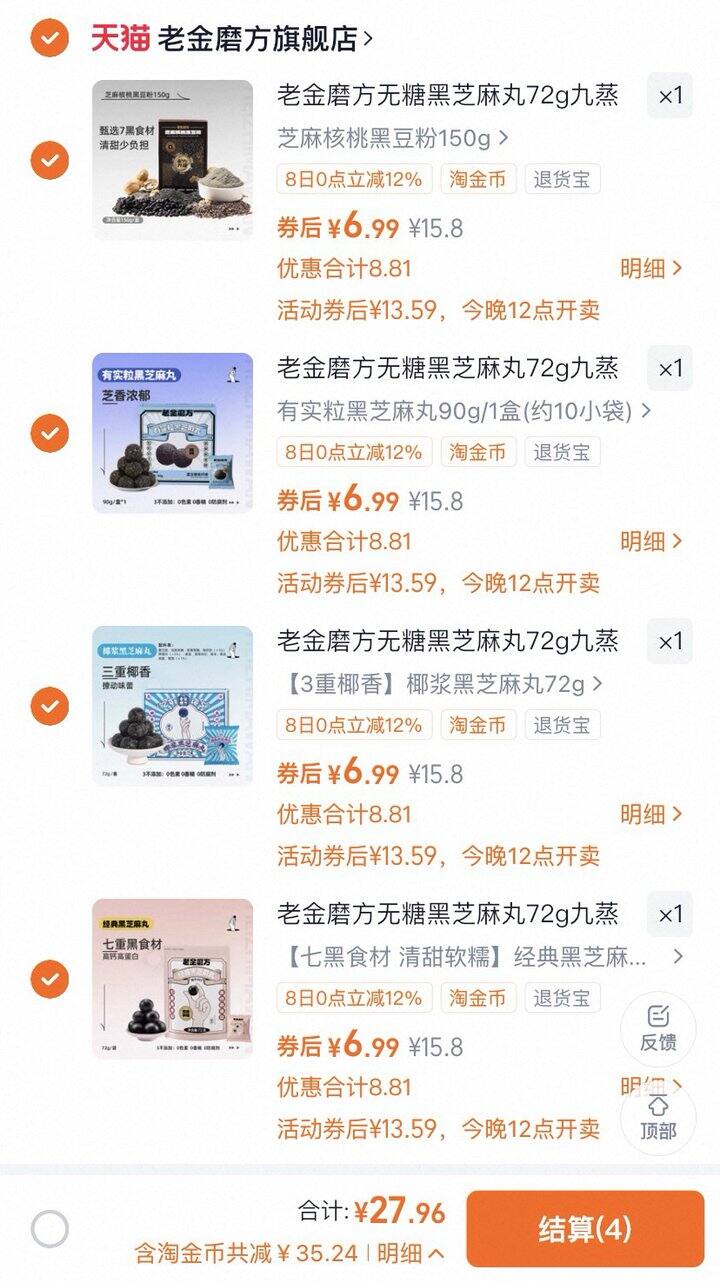Uncheck the whole 老金磨方旗舰店 store checkbox
This screenshot has width=720, height=1283.
click(x=49, y=39)
